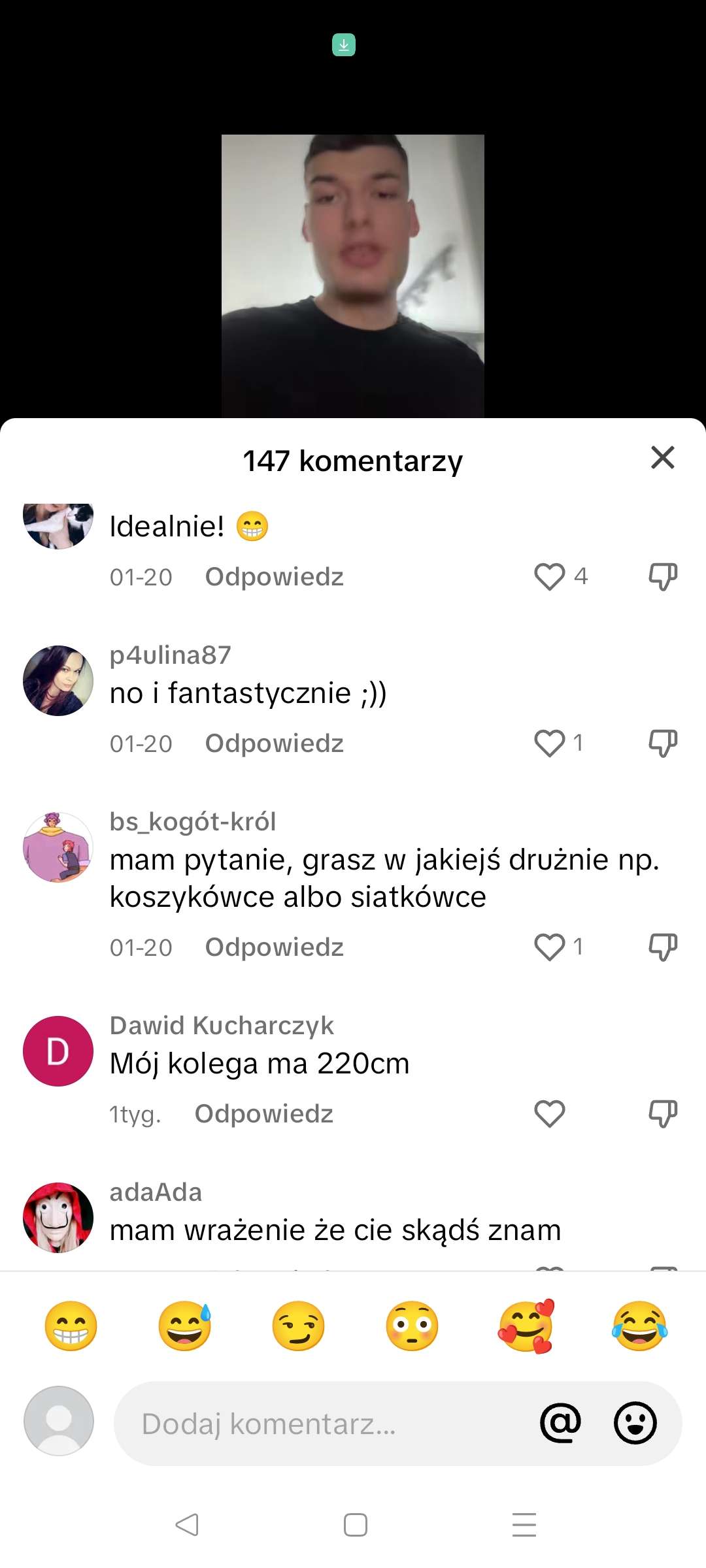Mention a user with the @ icon
This screenshot has height=1568, width=706.
560,1422
